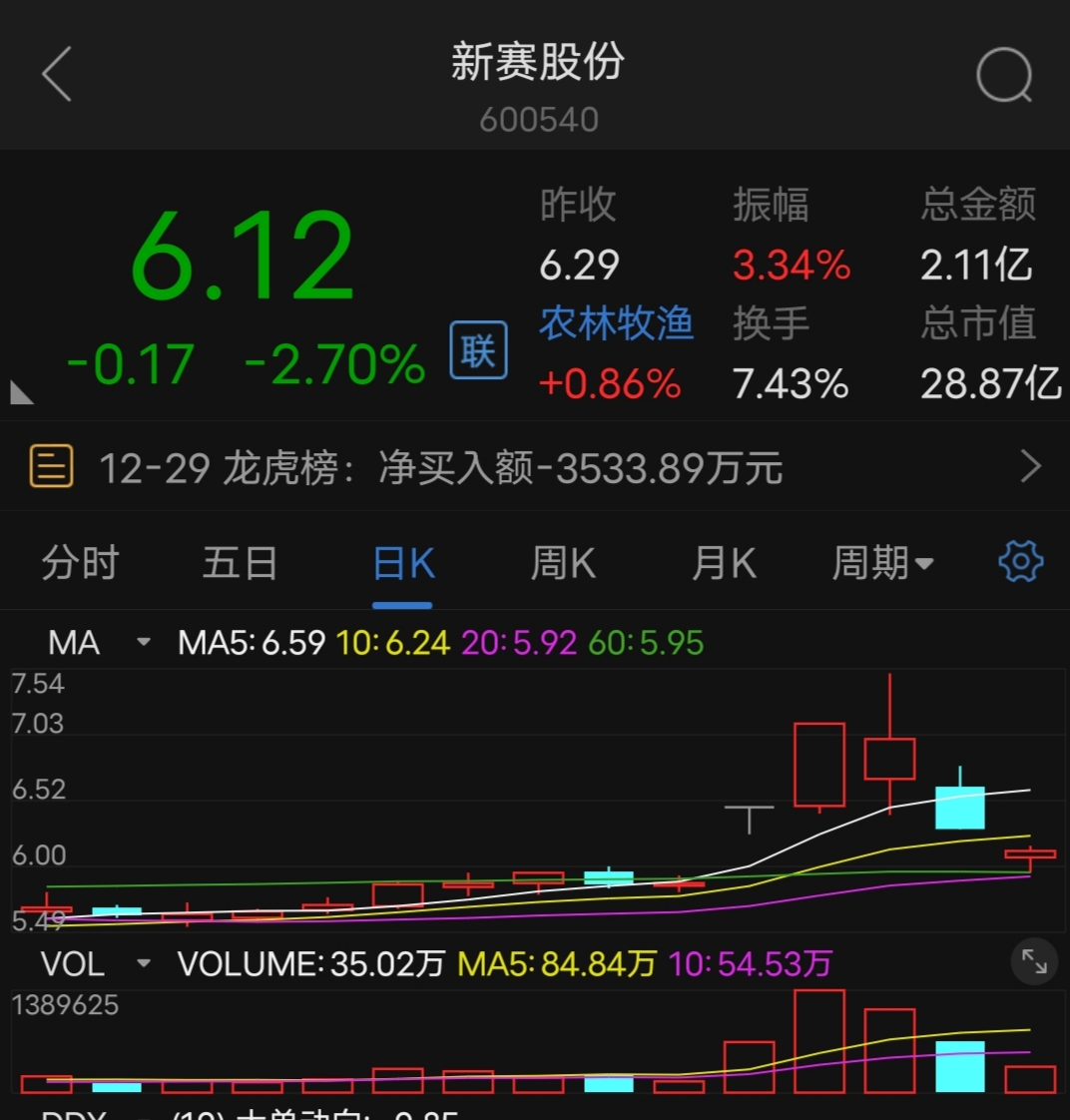Open chart settings gear icon
1070x1120 pixels.
(x=1020, y=562)
